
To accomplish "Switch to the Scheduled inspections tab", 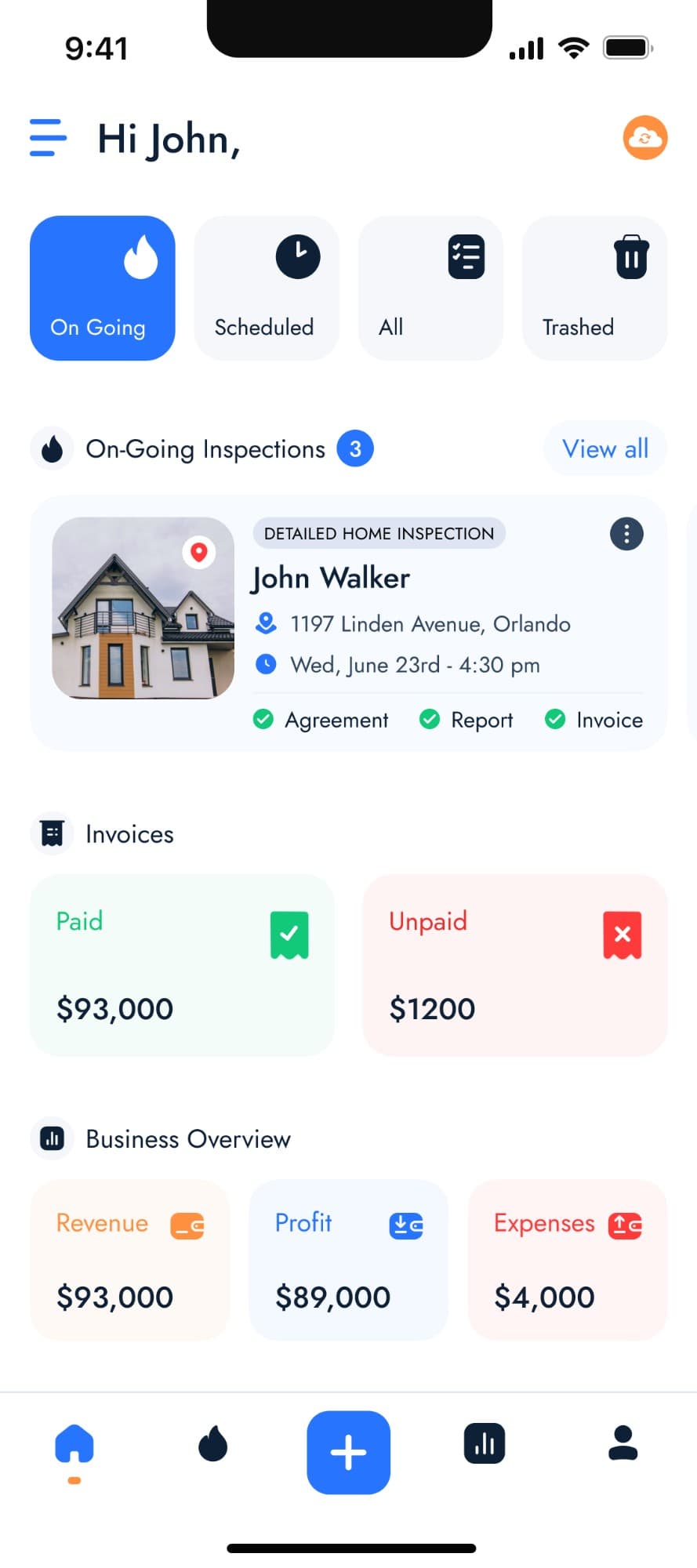I will [x=265, y=288].
